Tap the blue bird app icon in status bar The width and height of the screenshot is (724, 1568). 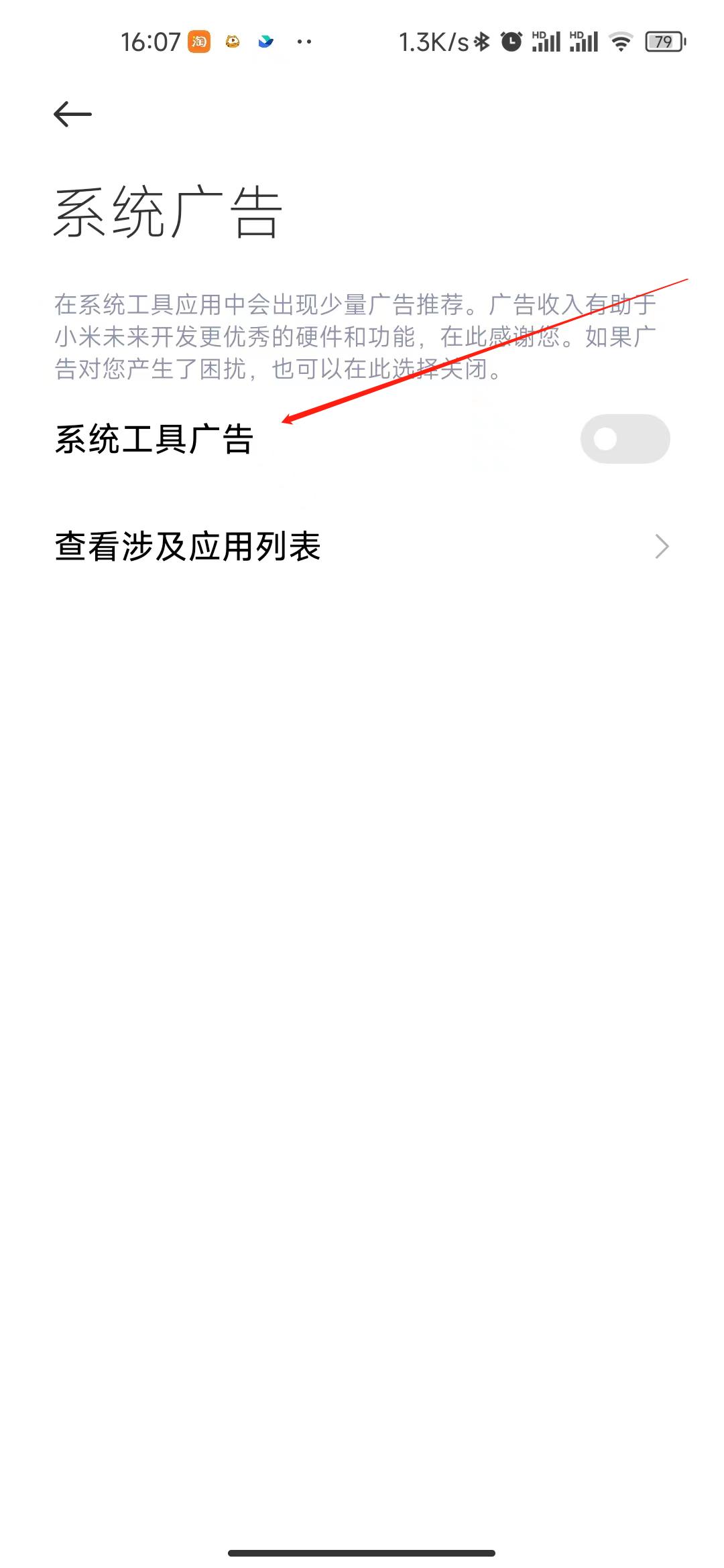coord(265,42)
